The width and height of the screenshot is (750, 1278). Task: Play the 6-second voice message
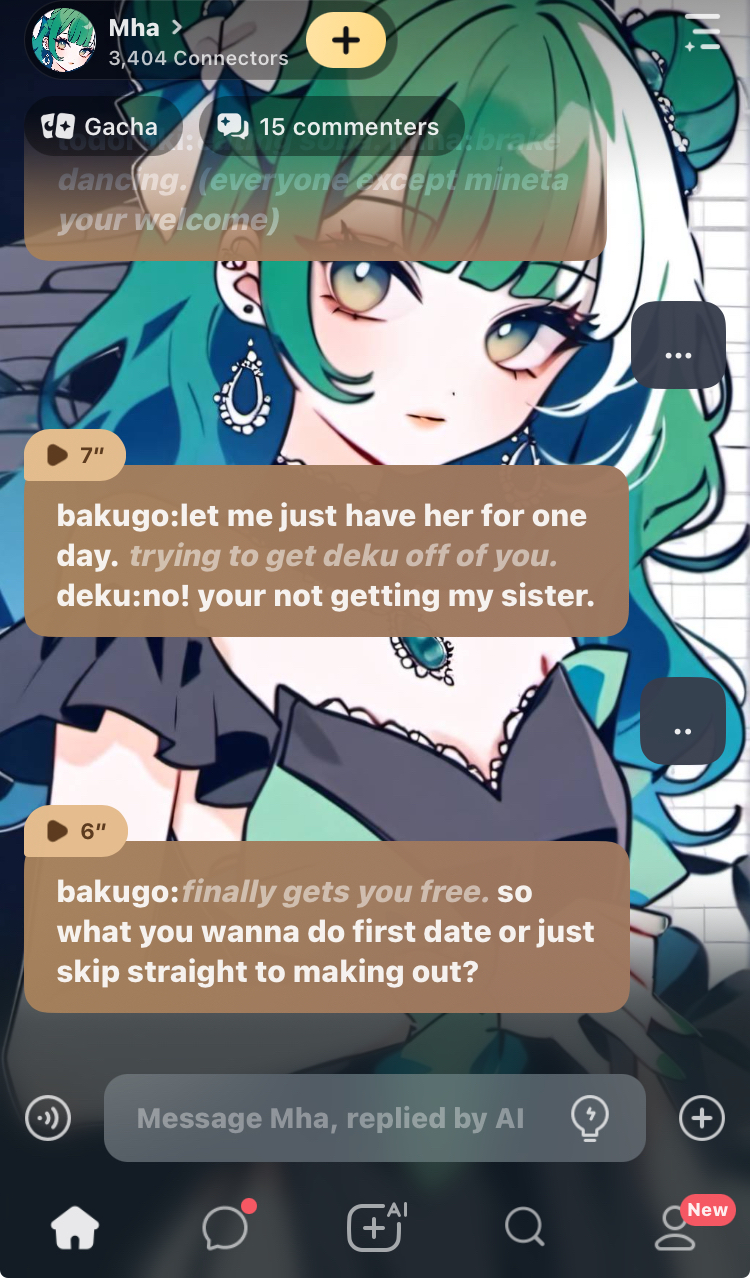[76, 831]
